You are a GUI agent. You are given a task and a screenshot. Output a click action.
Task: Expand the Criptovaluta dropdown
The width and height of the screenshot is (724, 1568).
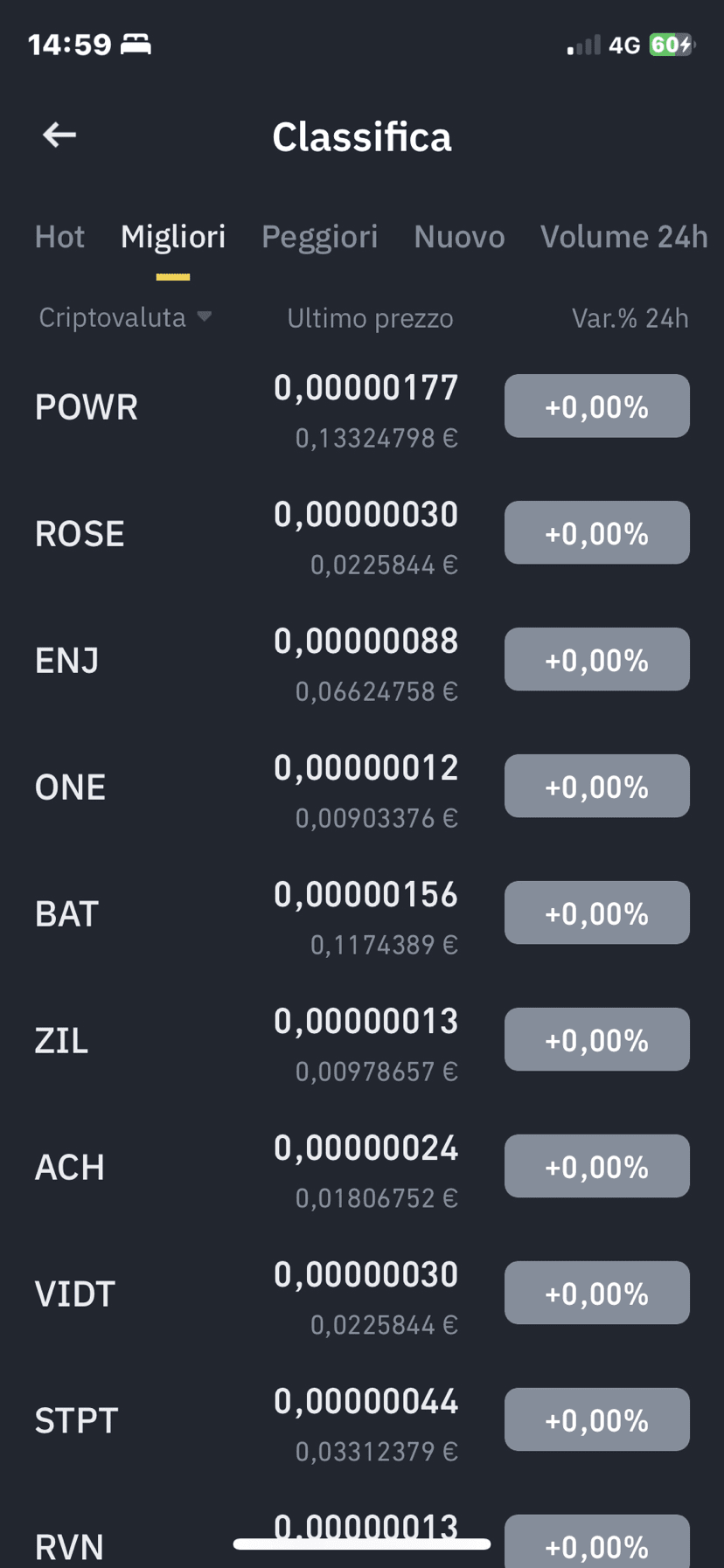click(125, 317)
